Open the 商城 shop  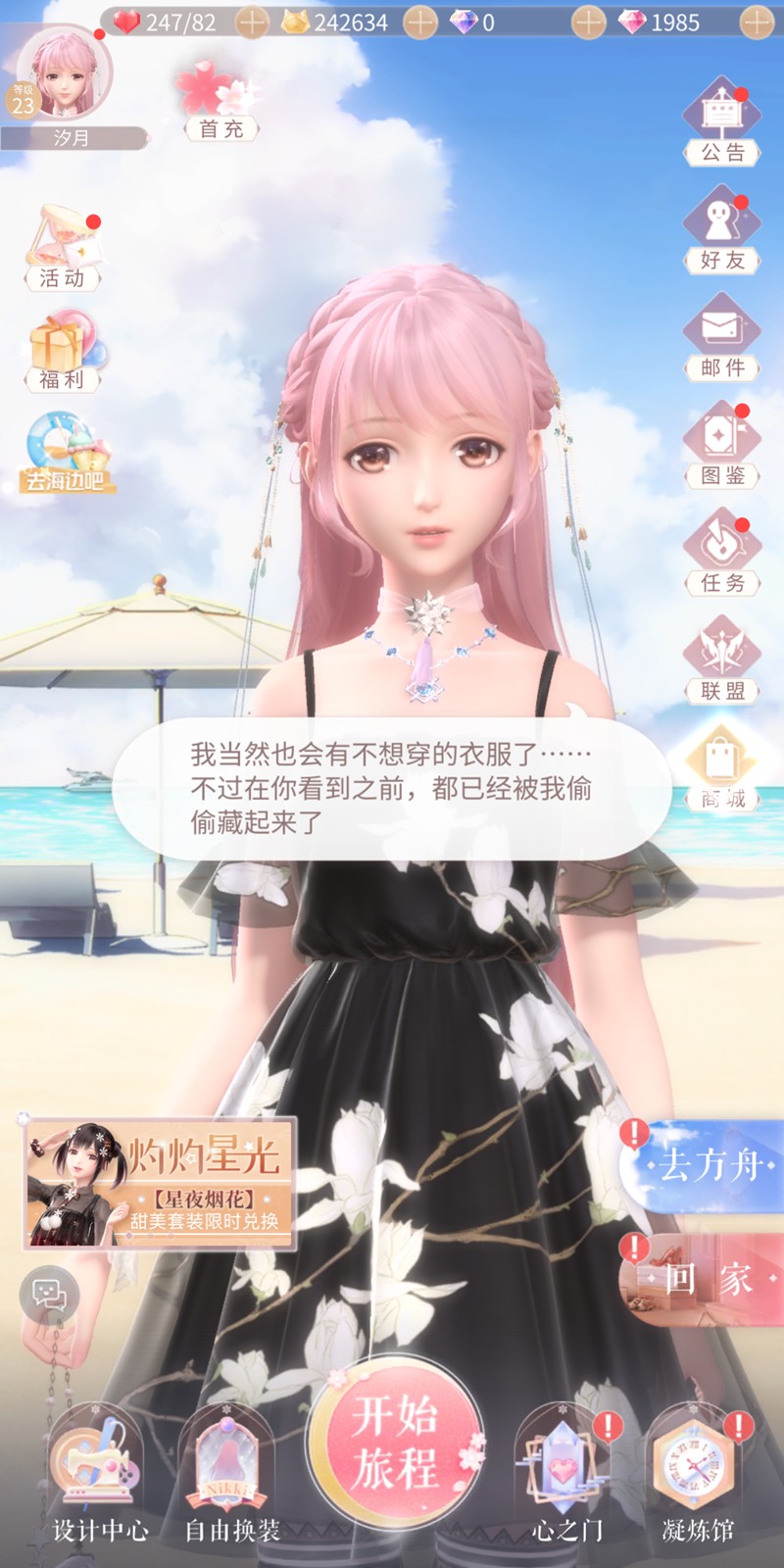(722, 769)
